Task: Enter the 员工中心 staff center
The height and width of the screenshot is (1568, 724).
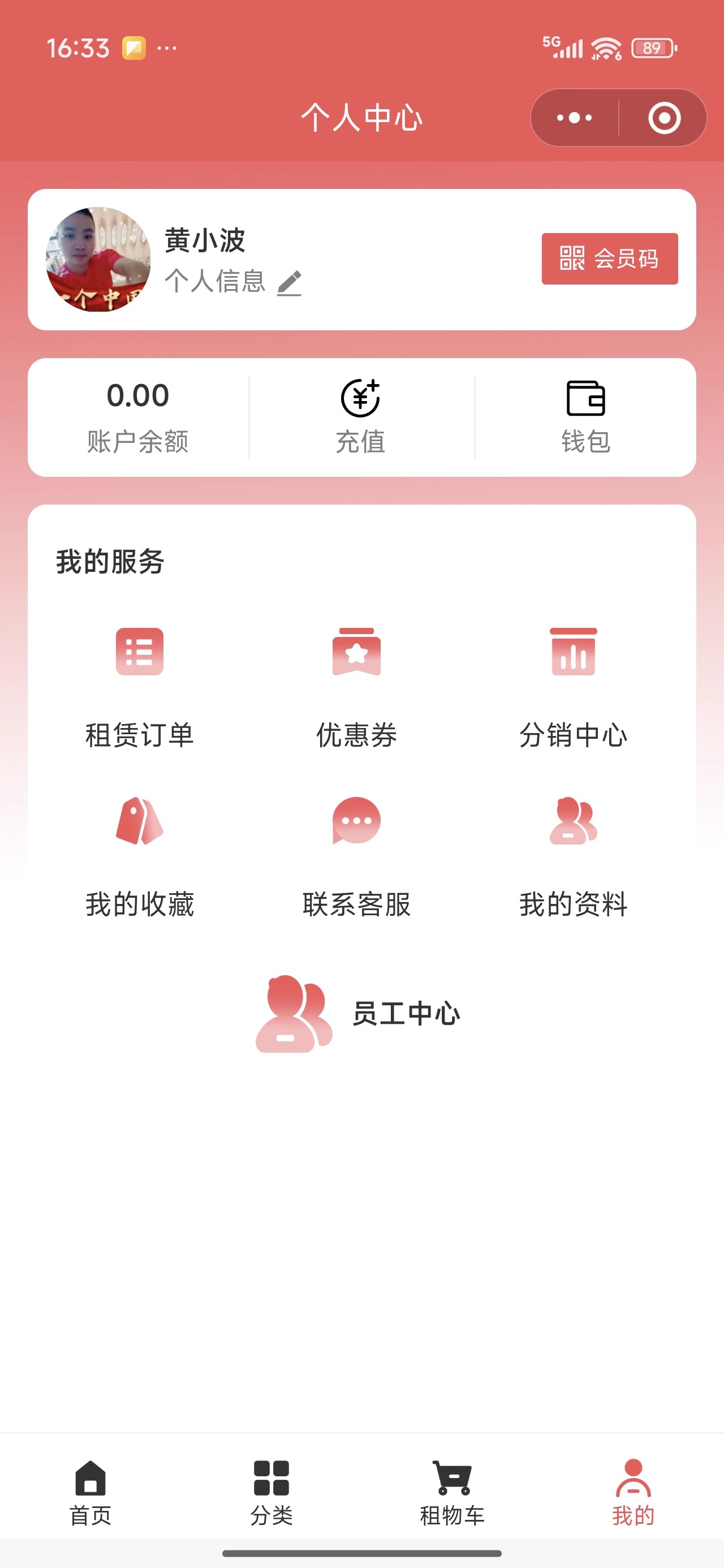Action: tap(358, 1014)
